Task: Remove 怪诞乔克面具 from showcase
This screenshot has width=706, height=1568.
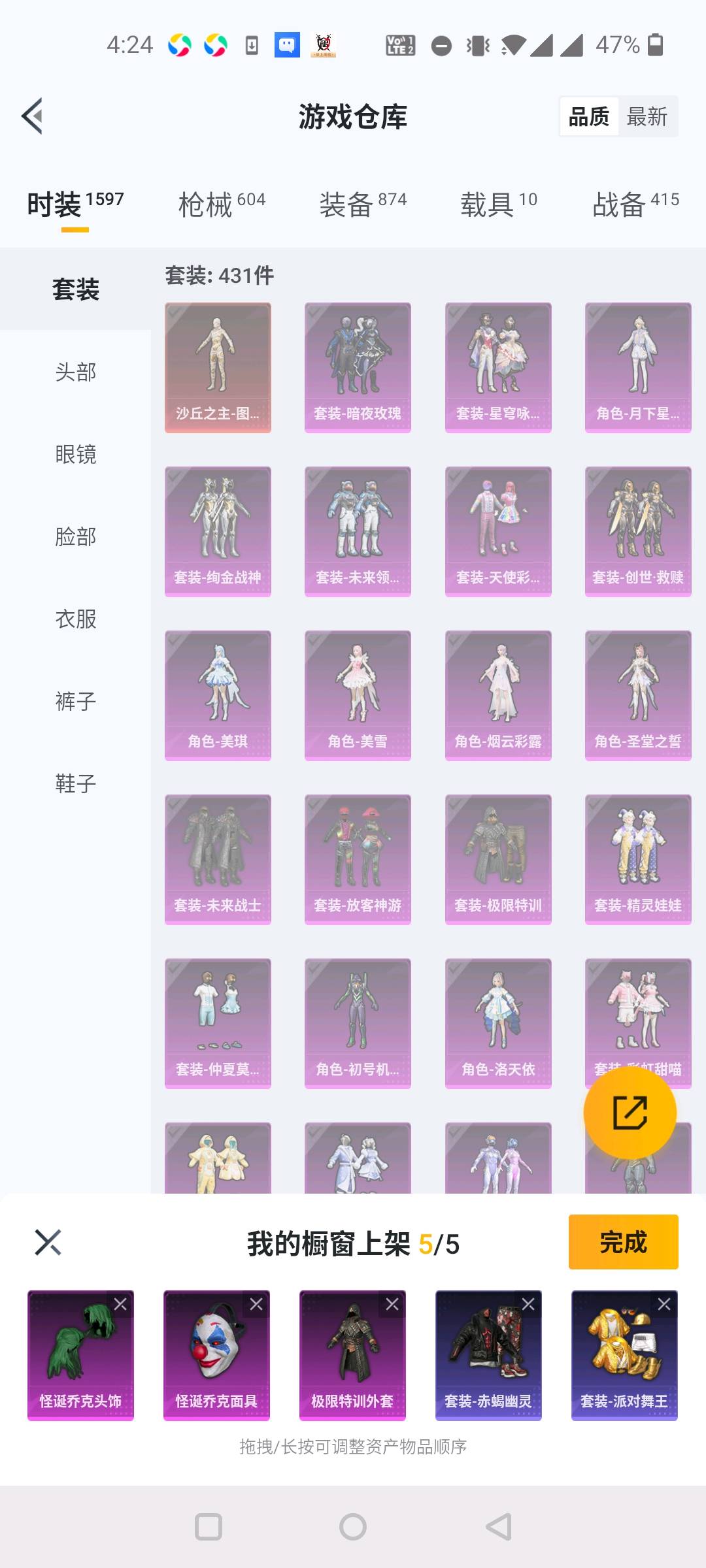Action: (256, 1304)
